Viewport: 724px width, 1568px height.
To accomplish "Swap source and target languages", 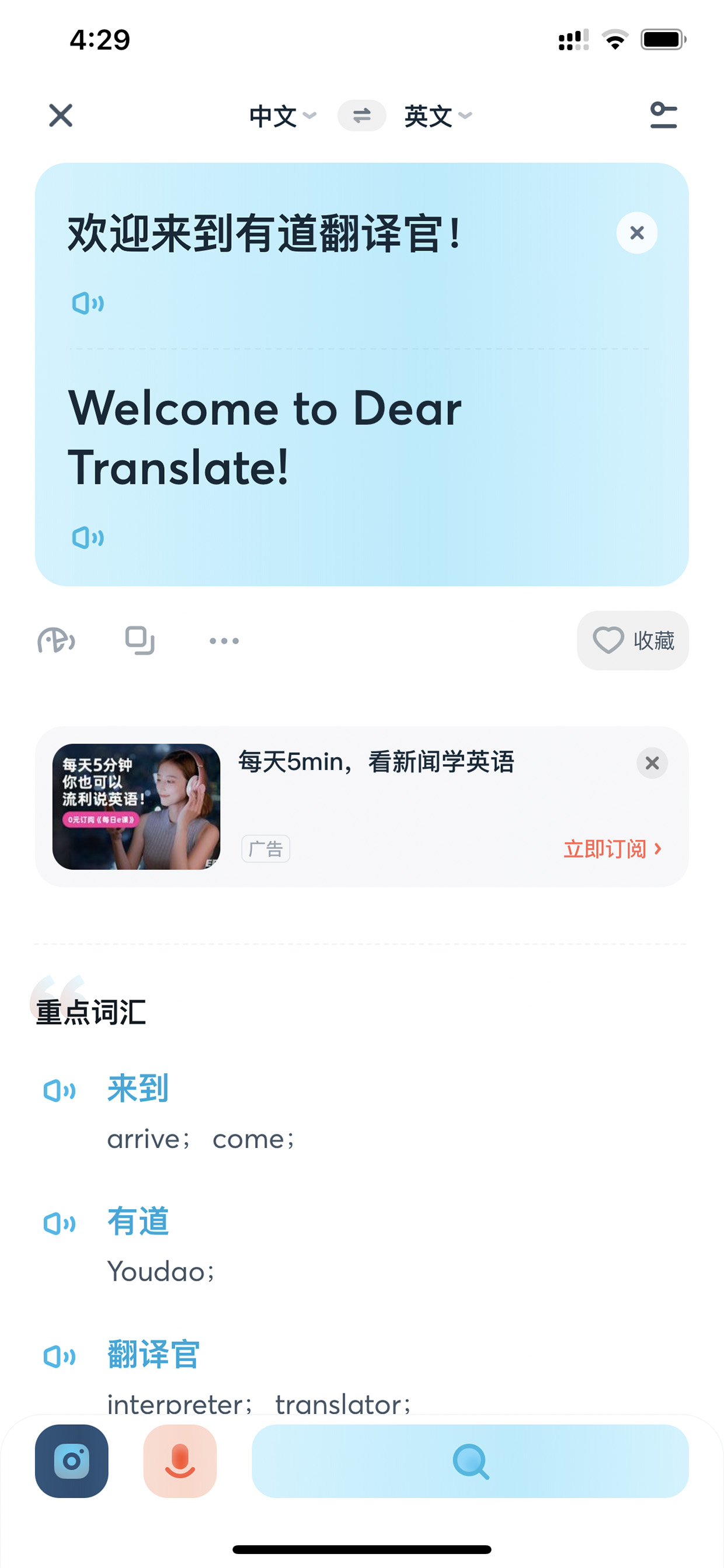I will tap(362, 116).
